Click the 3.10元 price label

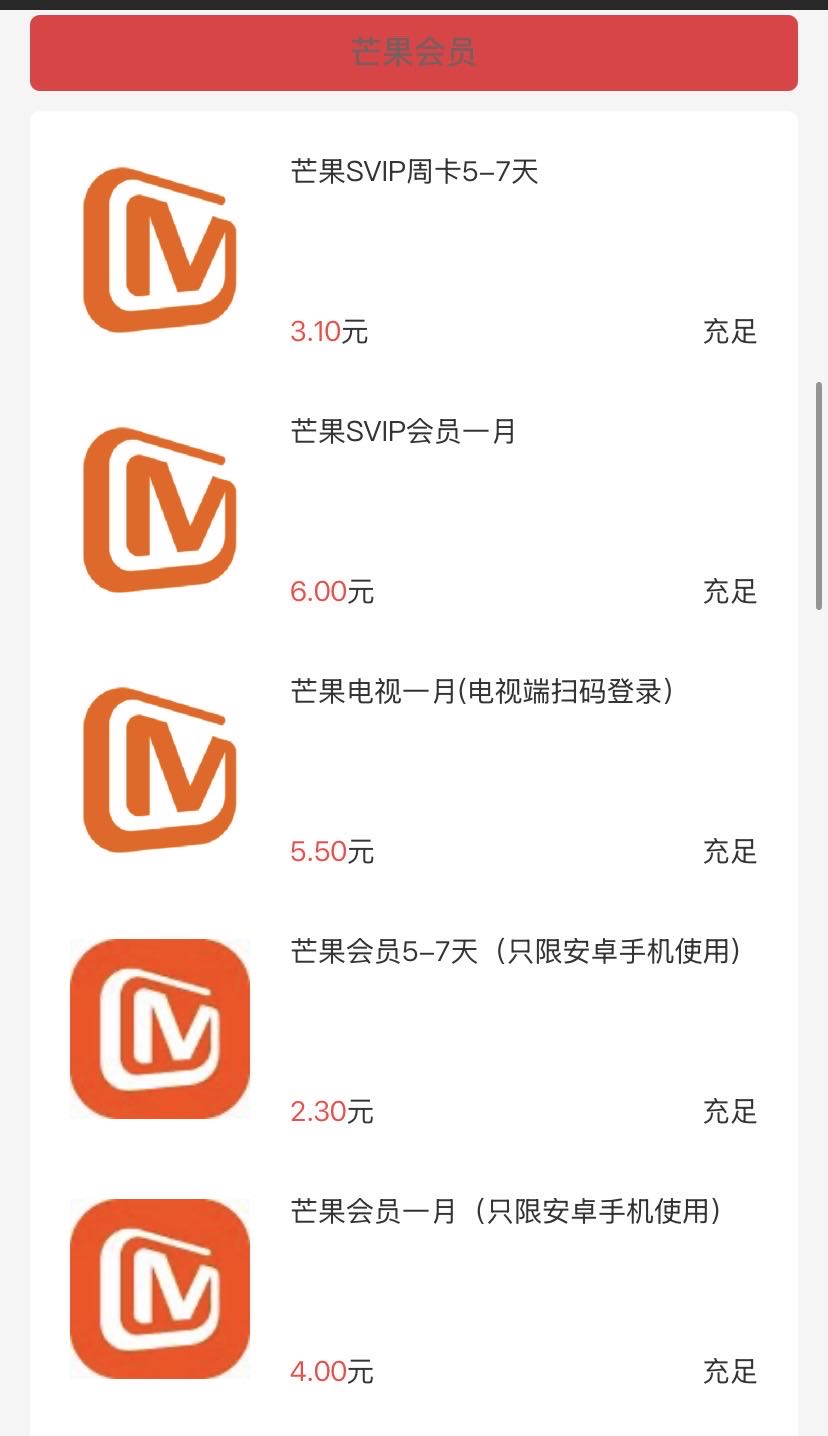click(x=328, y=332)
